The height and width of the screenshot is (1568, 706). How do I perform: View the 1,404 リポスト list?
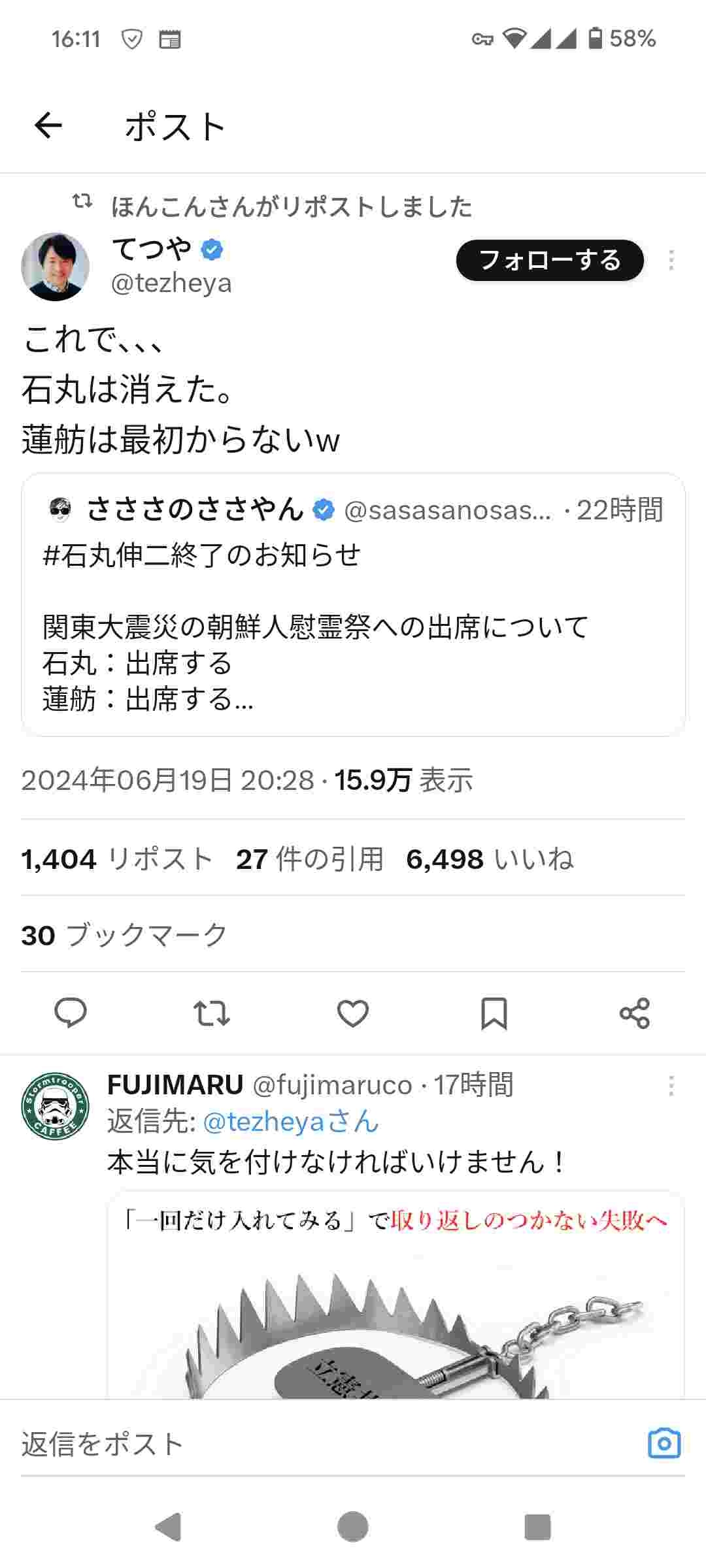tap(118, 858)
